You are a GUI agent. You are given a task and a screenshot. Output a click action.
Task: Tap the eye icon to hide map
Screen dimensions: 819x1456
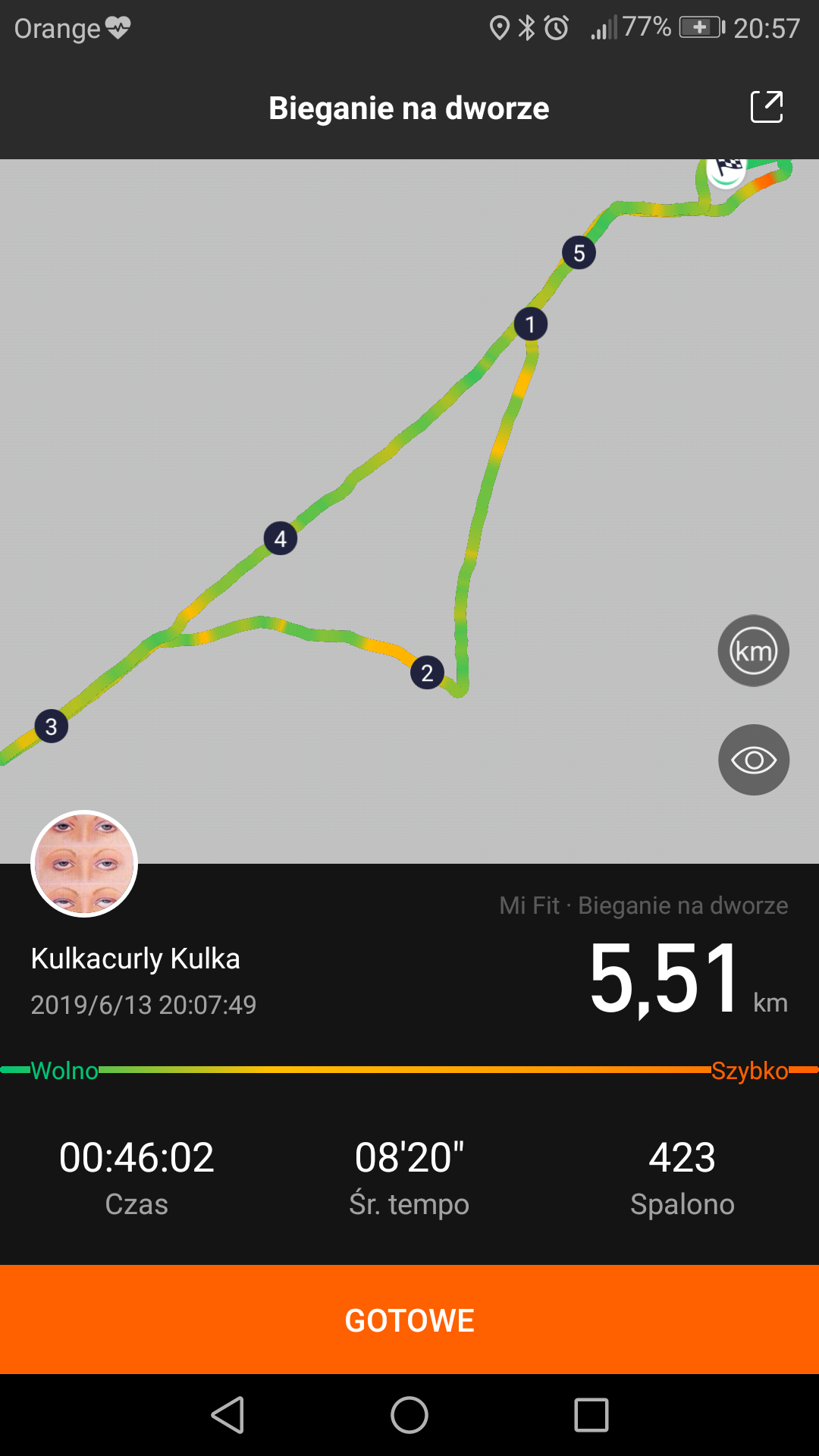(753, 760)
